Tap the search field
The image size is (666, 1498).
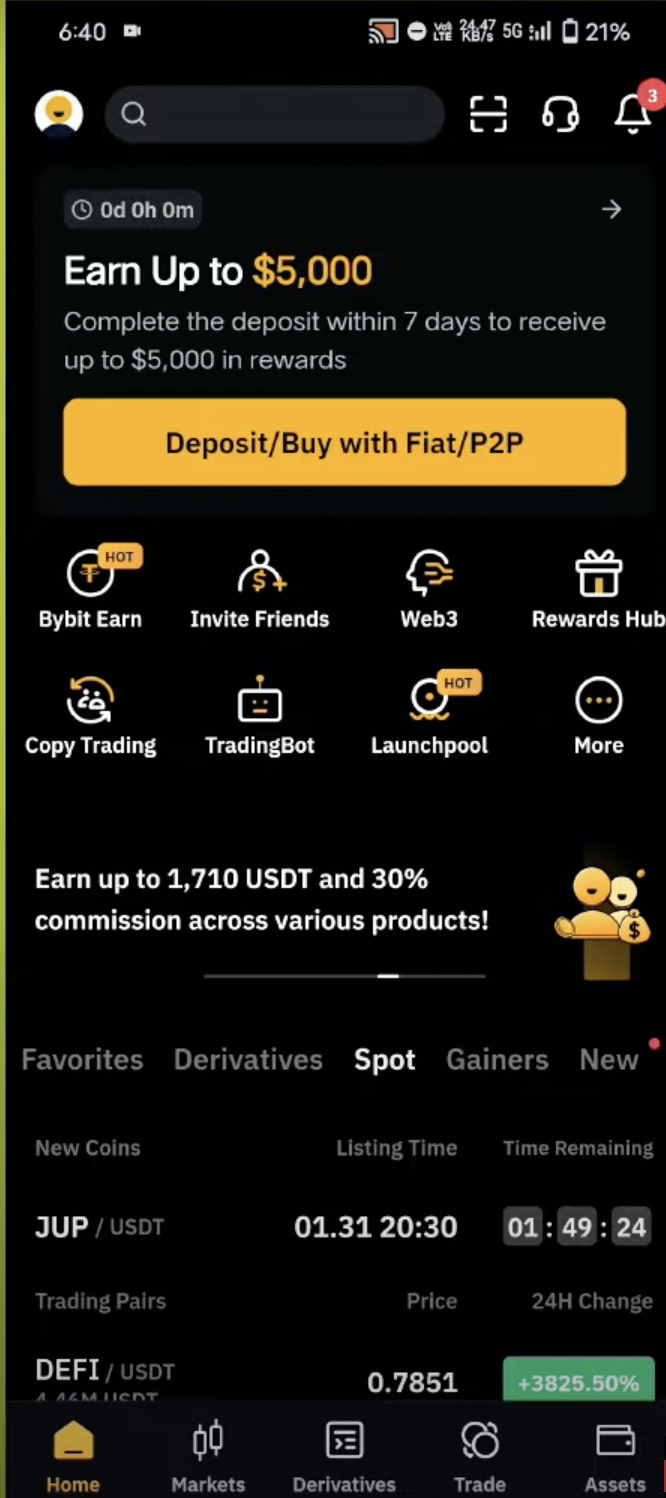coord(275,114)
